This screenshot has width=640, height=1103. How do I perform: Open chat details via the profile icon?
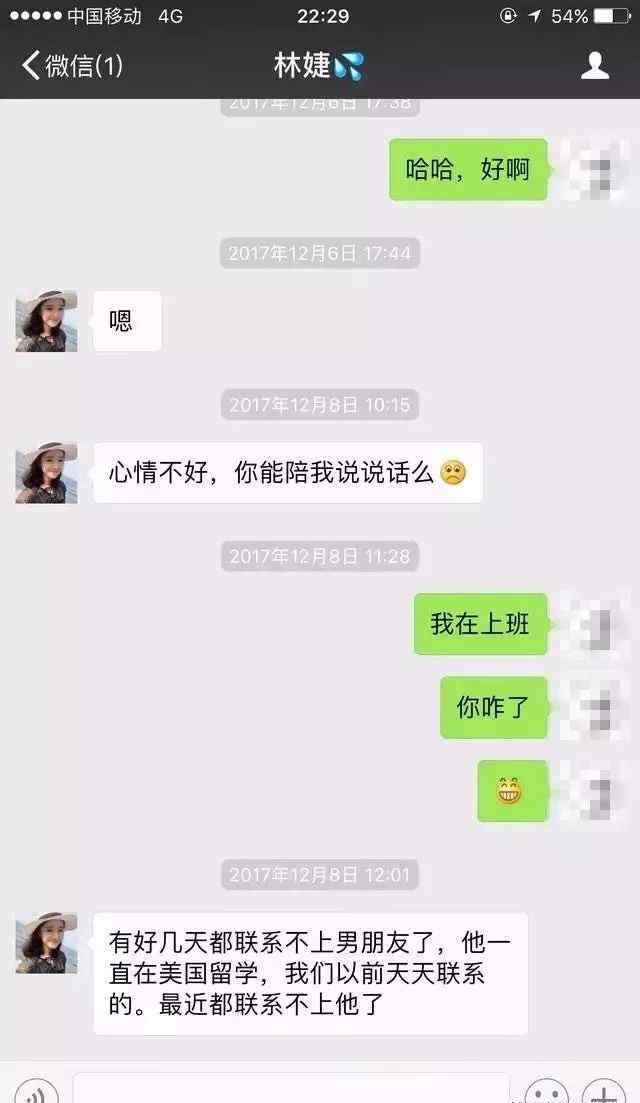point(595,66)
